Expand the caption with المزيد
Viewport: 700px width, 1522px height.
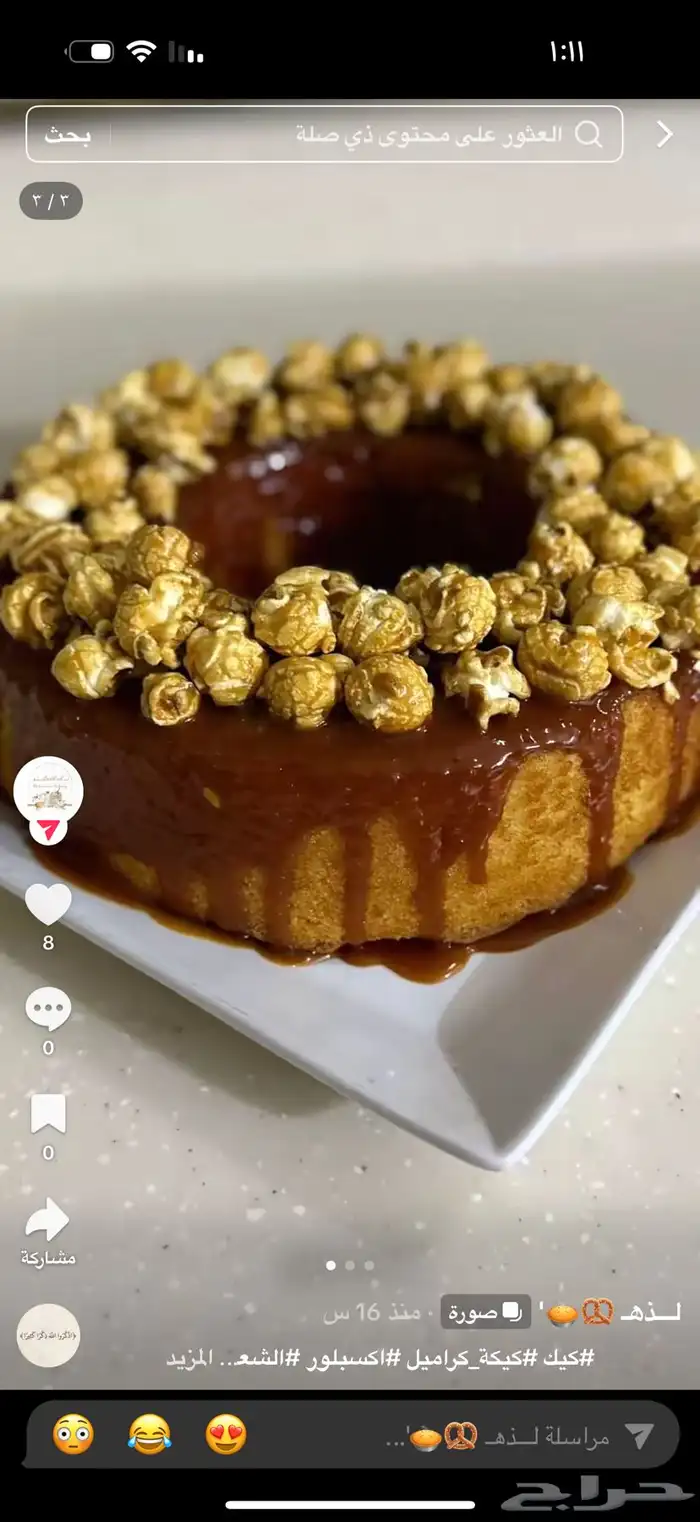click(190, 1358)
